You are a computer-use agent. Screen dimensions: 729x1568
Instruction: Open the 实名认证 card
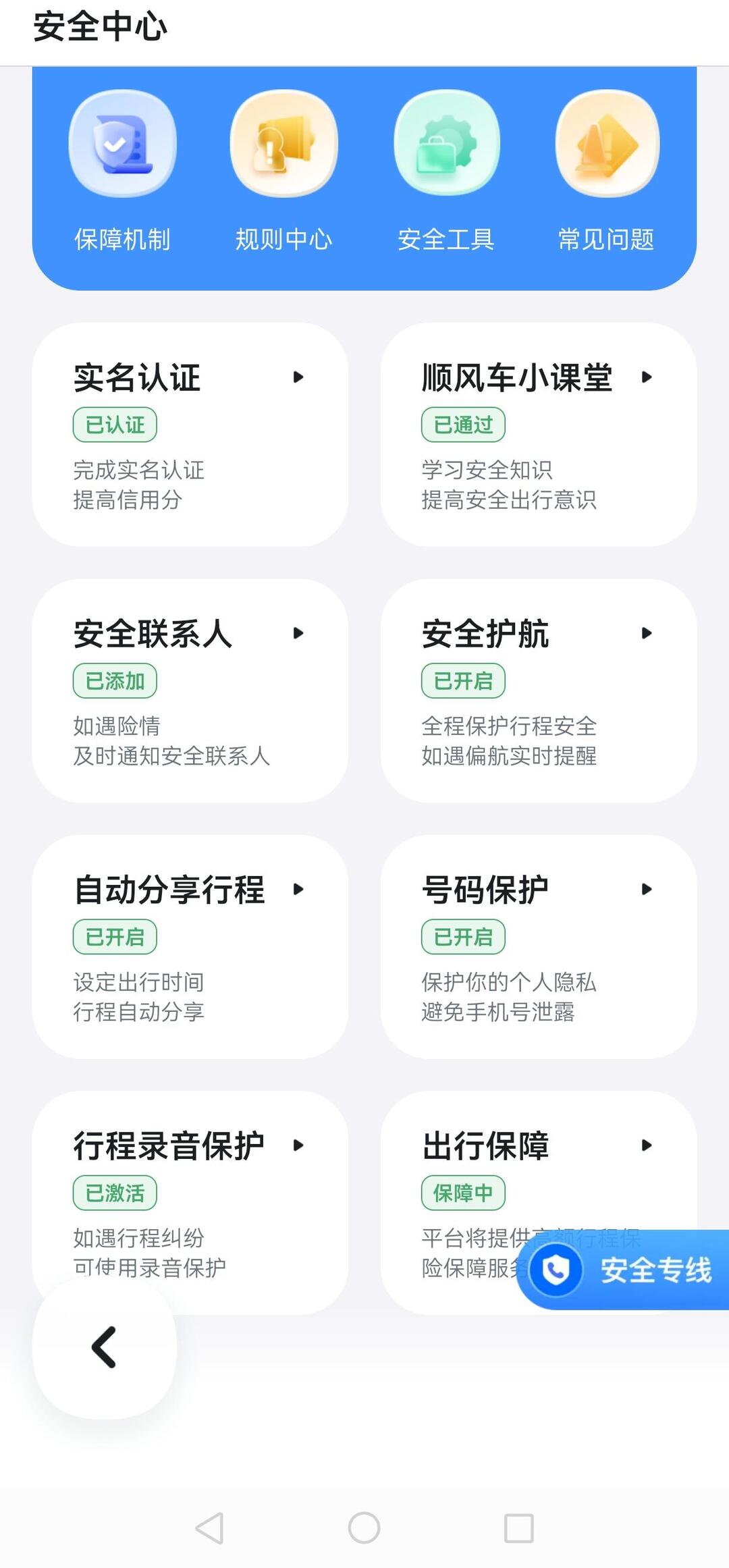click(190, 434)
